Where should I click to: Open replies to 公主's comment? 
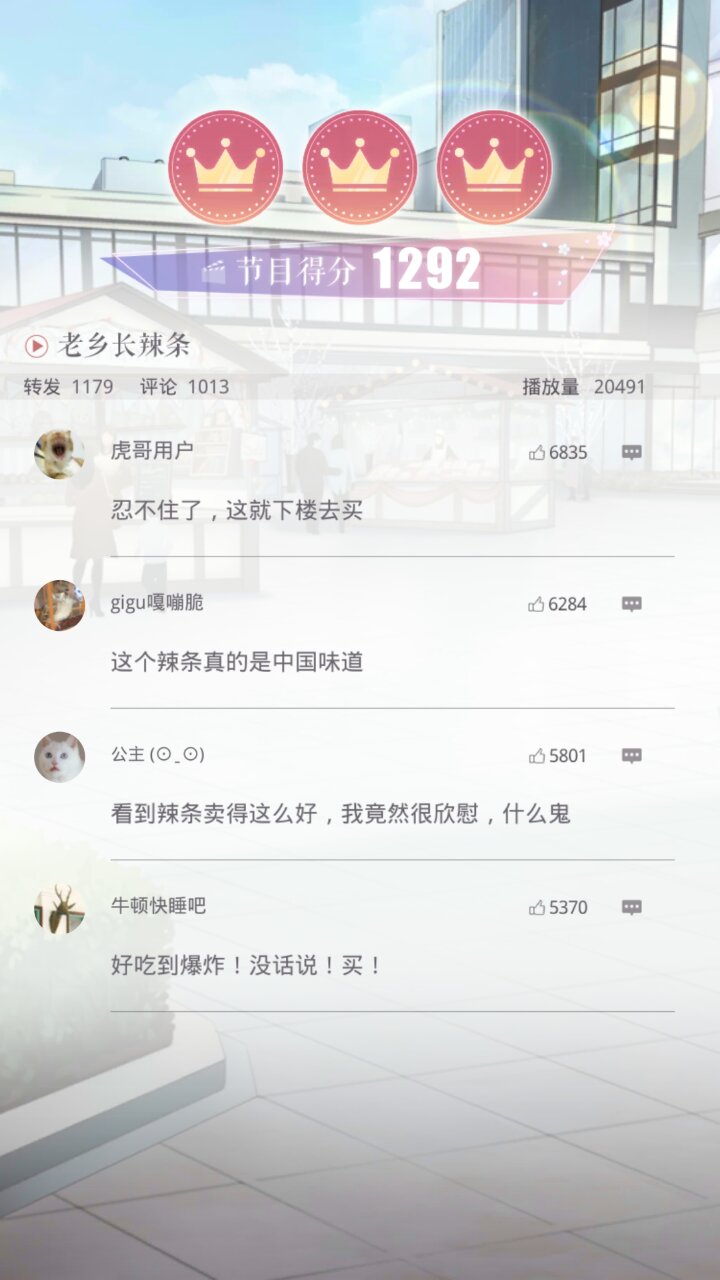(631, 756)
